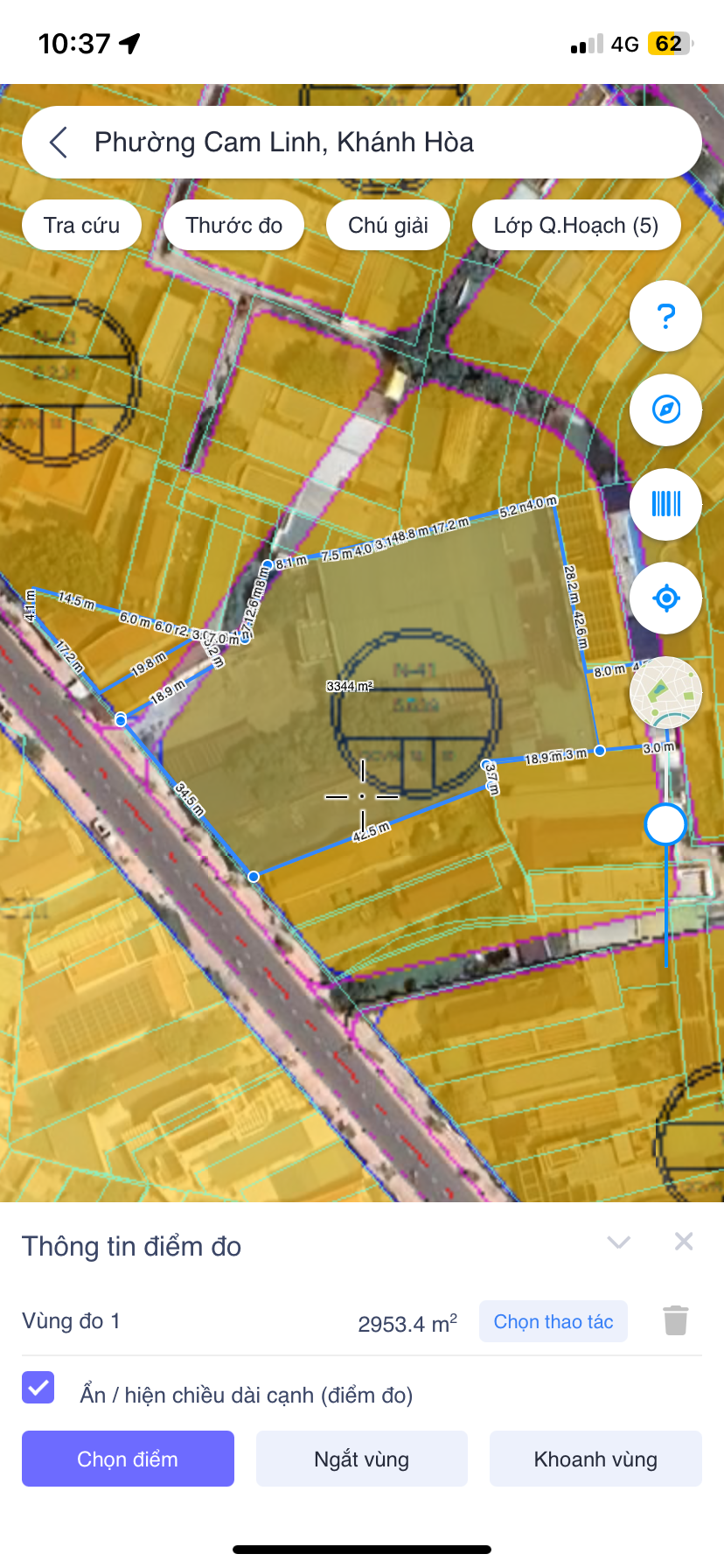
Task: Go back using the arrow beside Phường Cam Linh
Action: (59, 142)
